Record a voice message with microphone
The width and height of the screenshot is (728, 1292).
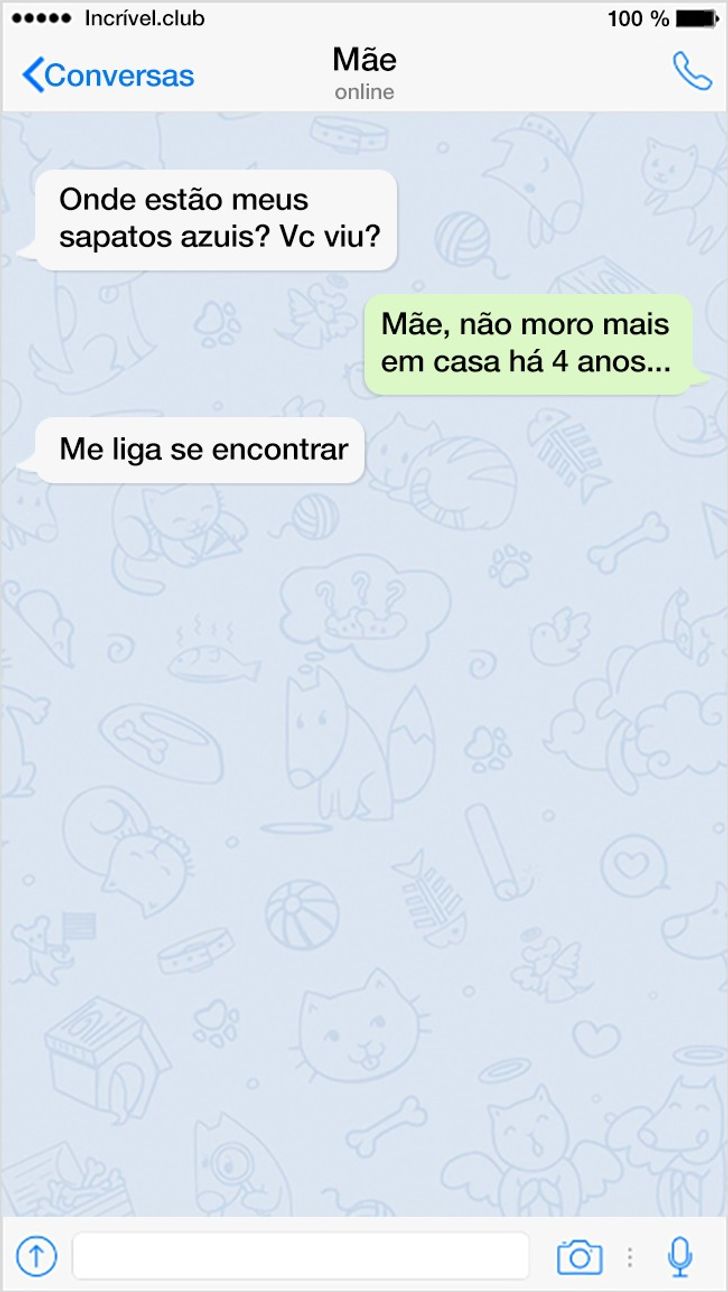(x=680, y=1257)
